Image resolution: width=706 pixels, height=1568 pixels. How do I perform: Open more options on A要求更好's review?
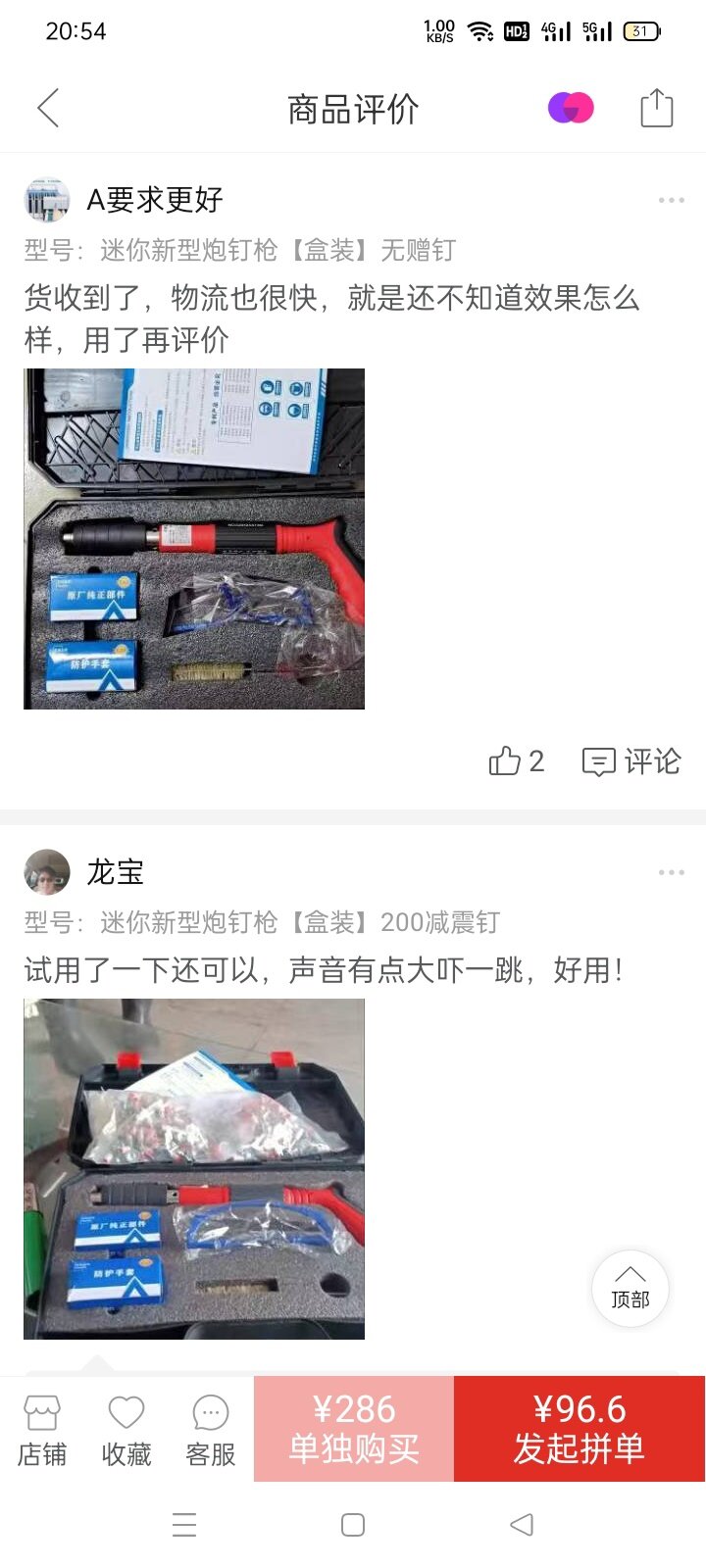672,200
